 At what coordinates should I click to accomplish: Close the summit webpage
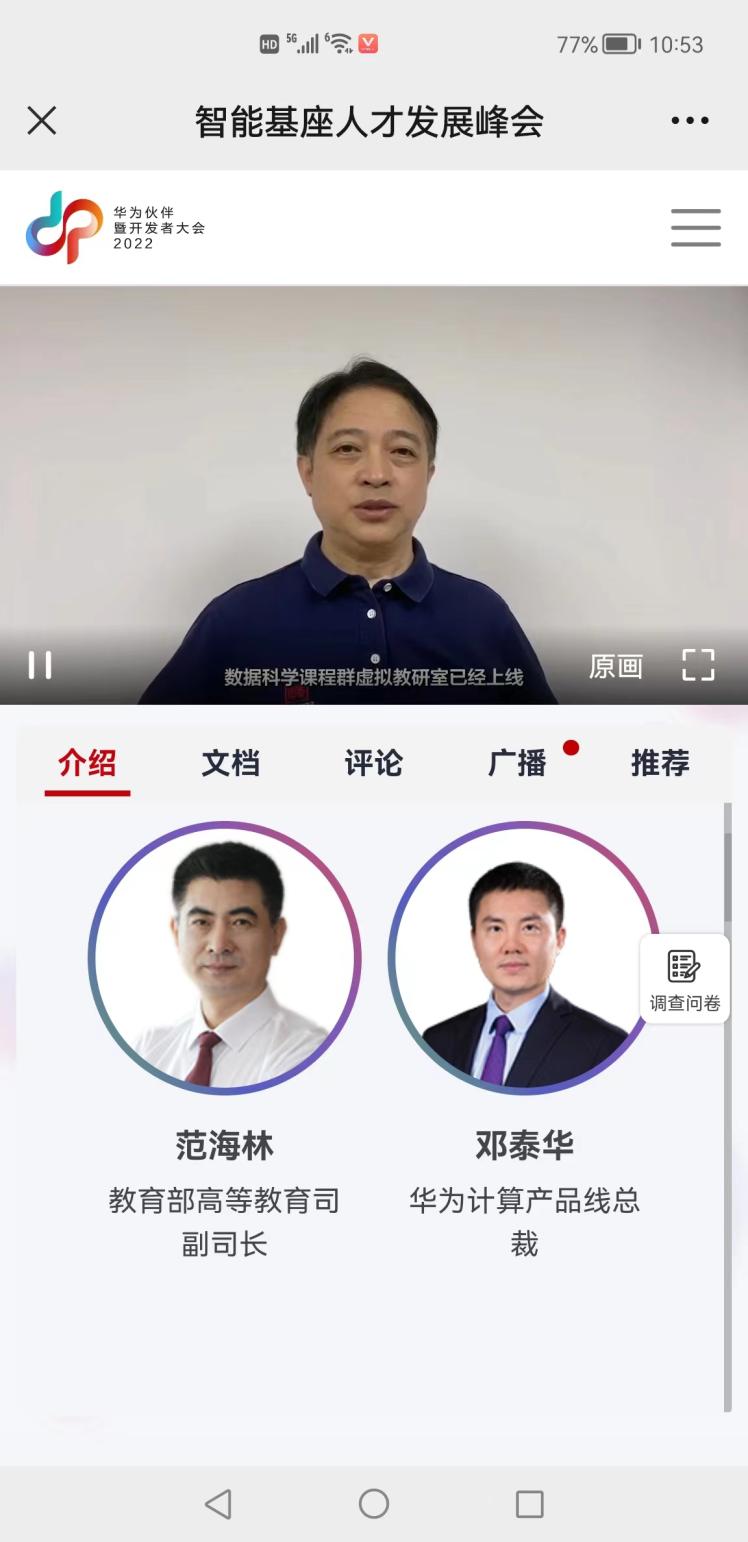(41, 121)
